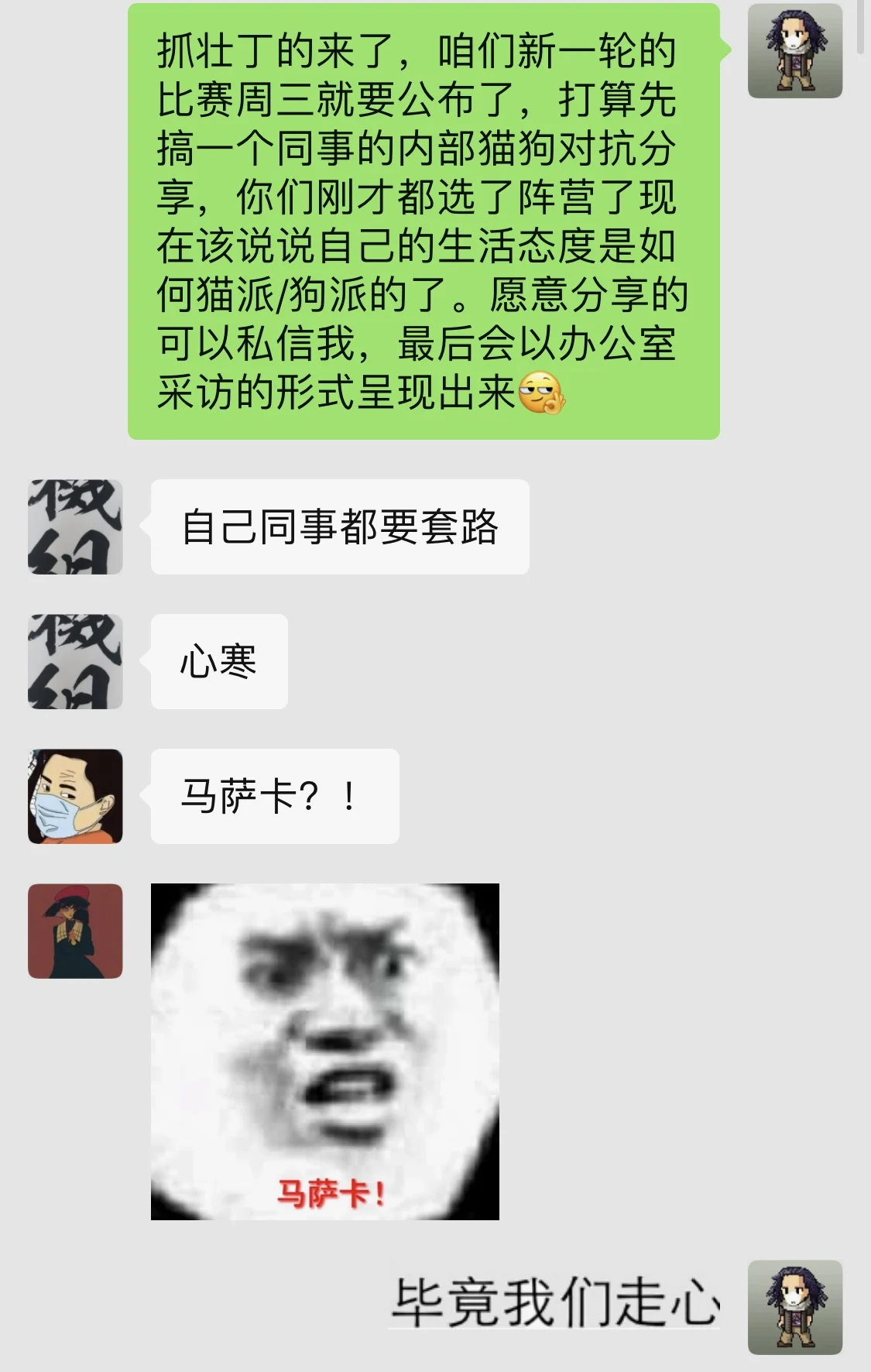Tap the calligraphy avatar beside 自己同事都要套路
The width and height of the screenshot is (871, 1372).
click(75, 527)
